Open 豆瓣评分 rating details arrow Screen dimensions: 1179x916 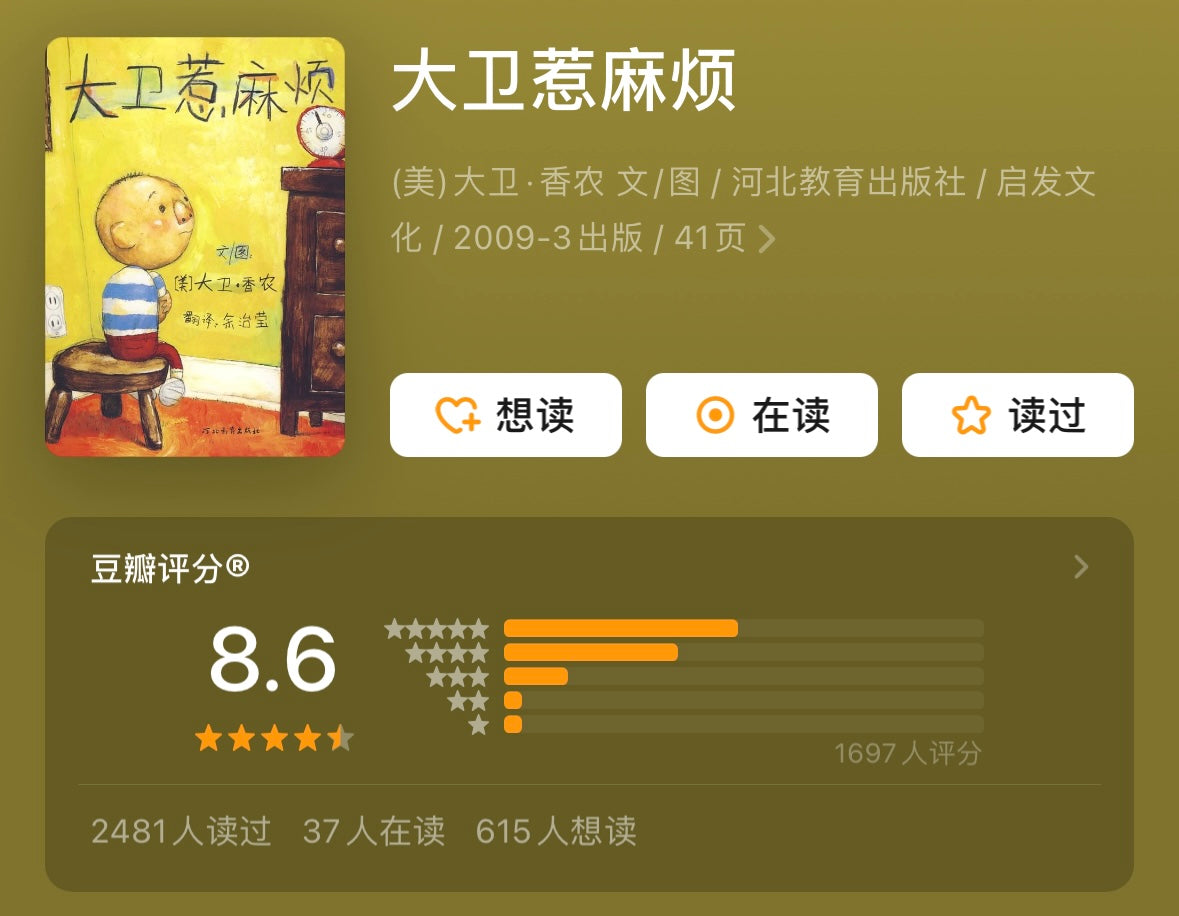pyautogui.click(x=1080, y=568)
